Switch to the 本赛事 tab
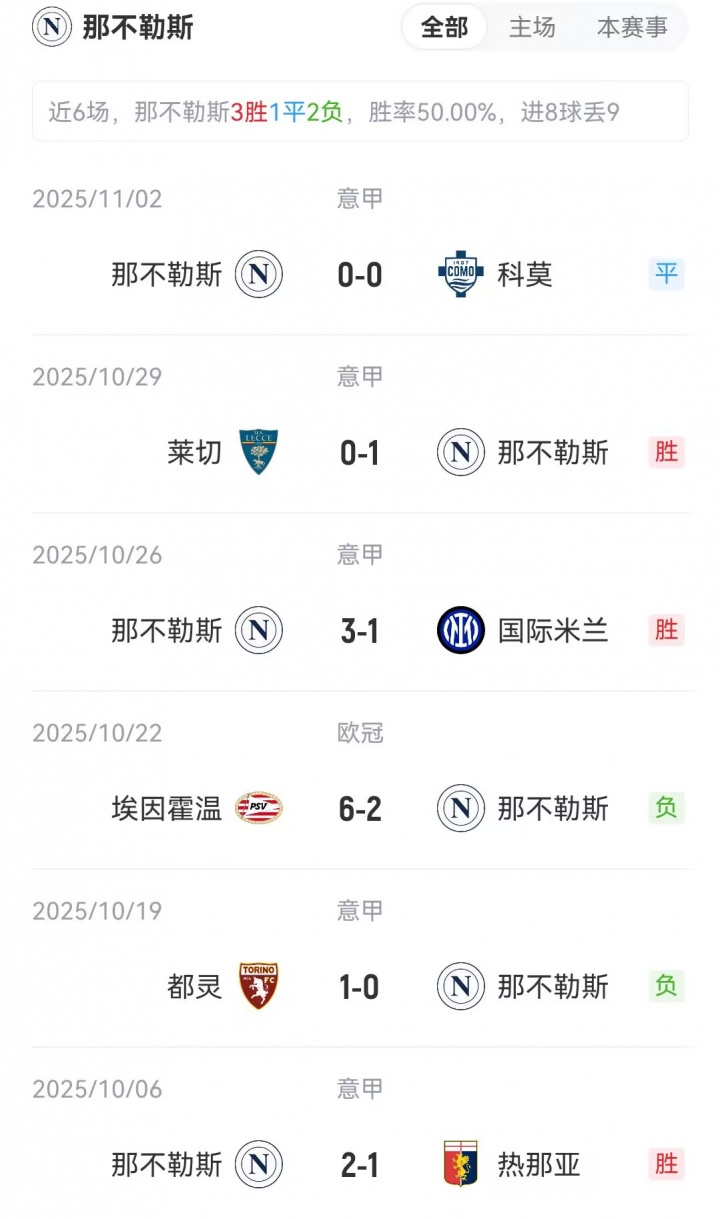This screenshot has width=720, height=1219. 632,27
